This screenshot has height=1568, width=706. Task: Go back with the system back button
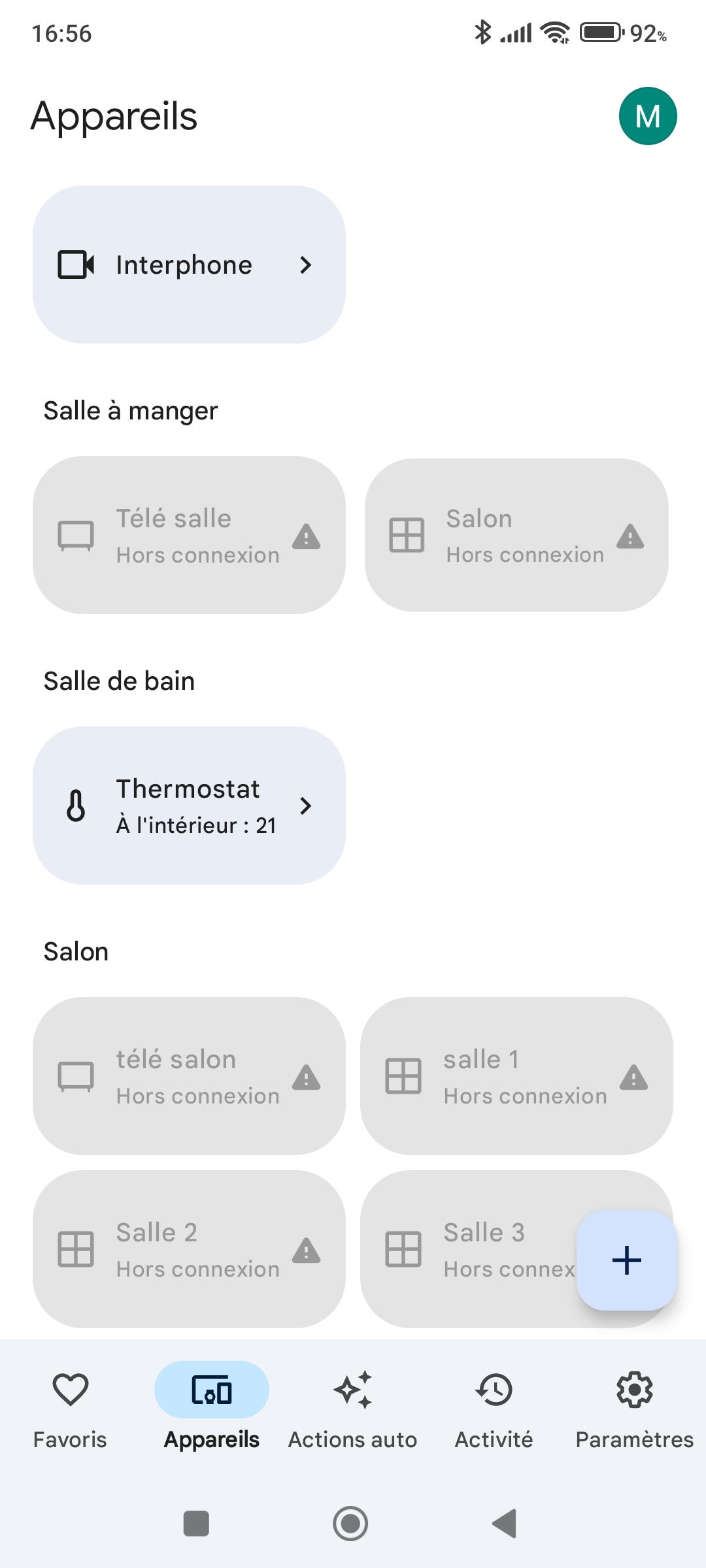click(x=505, y=1524)
